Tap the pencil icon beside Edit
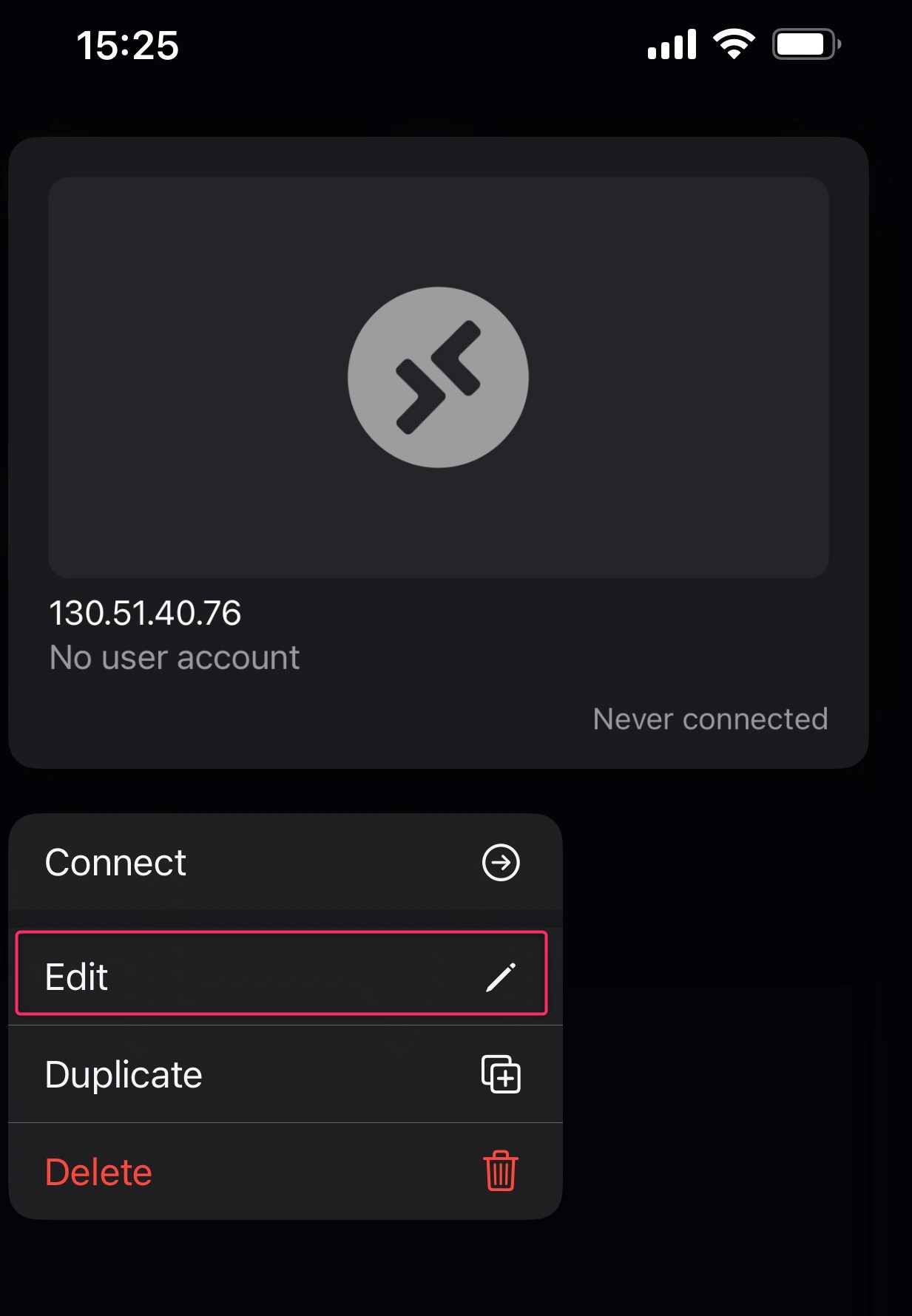This screenshot has width=912, height=1316. click(502, 976)
